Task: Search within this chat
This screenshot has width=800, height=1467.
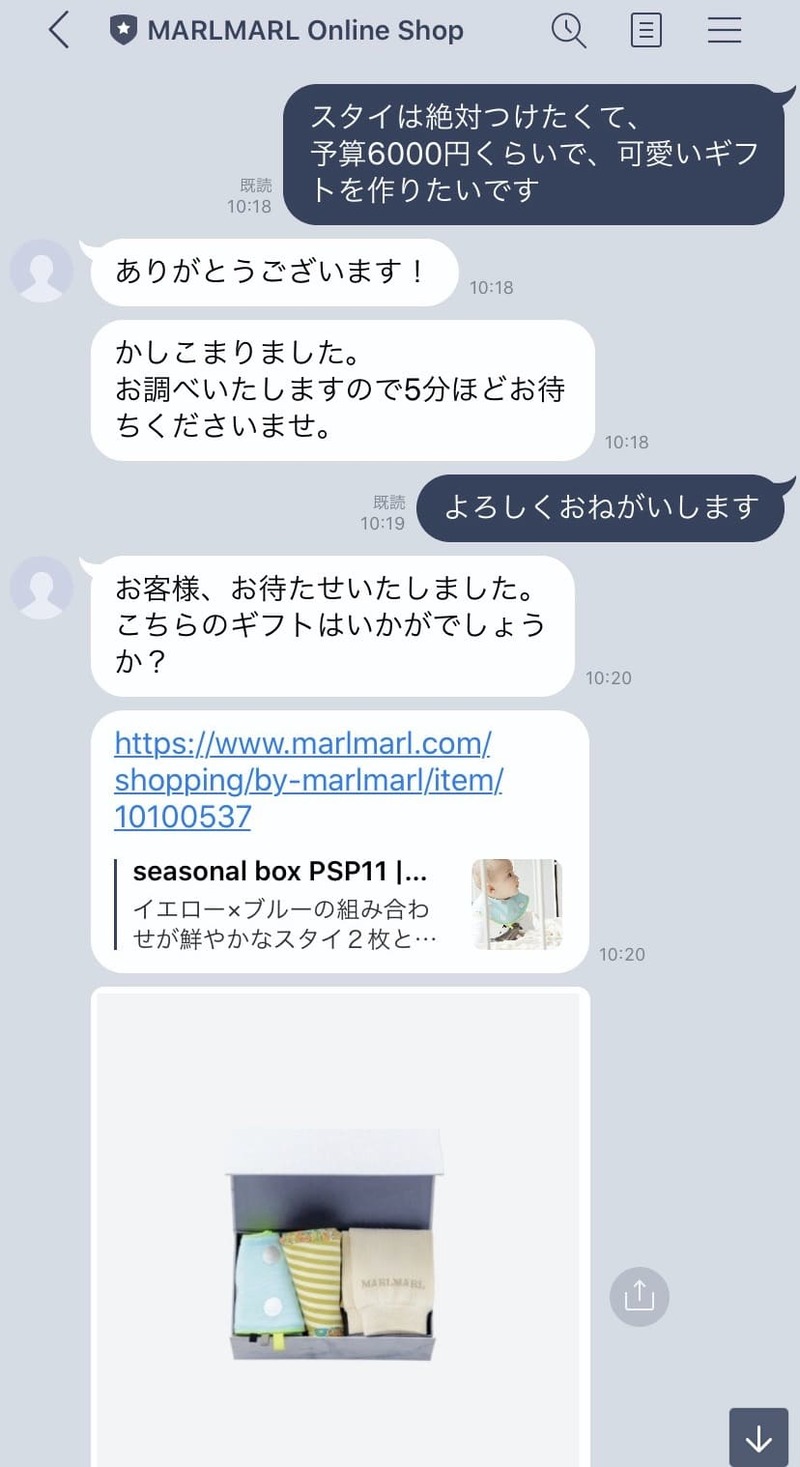Action: point(569,31)
